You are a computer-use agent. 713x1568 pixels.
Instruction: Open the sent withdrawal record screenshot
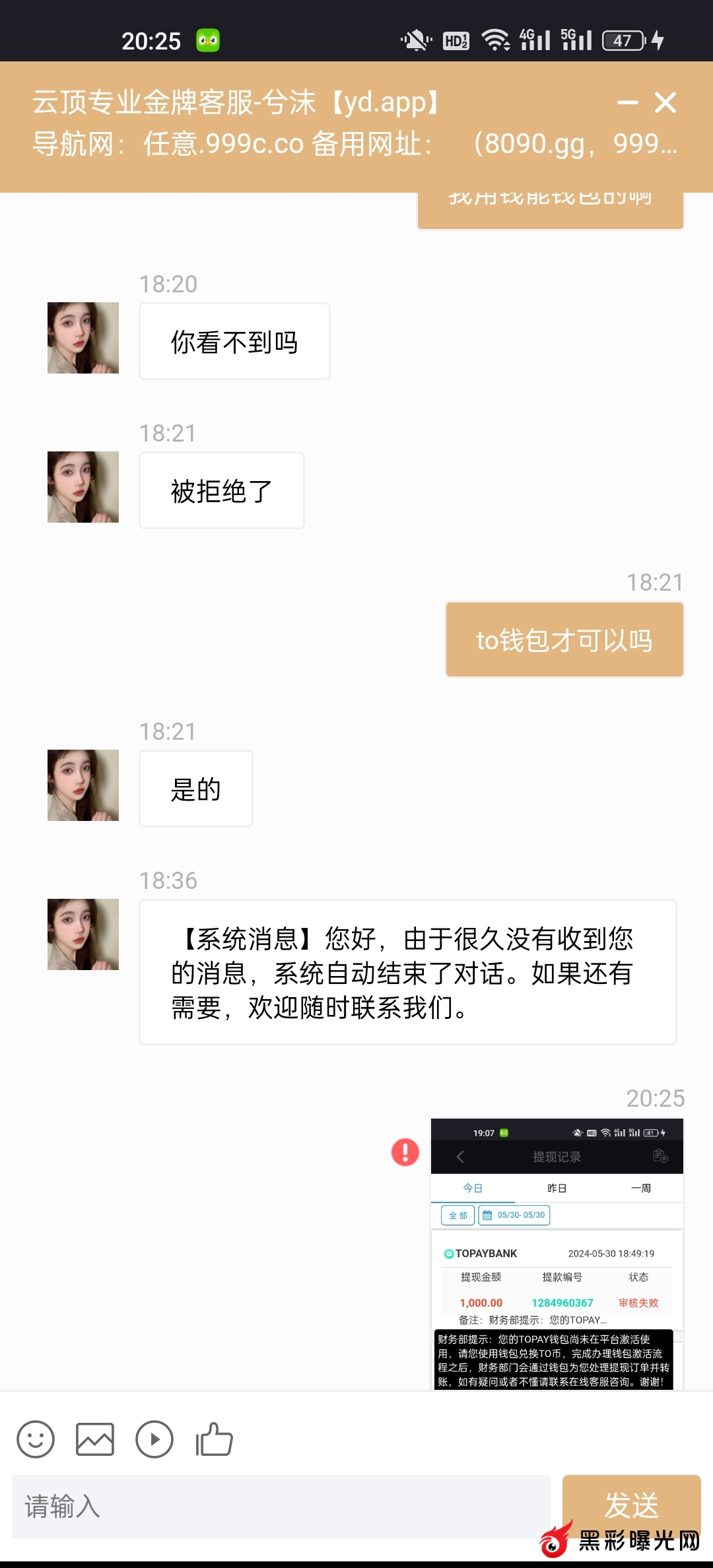coord(557,1254)
